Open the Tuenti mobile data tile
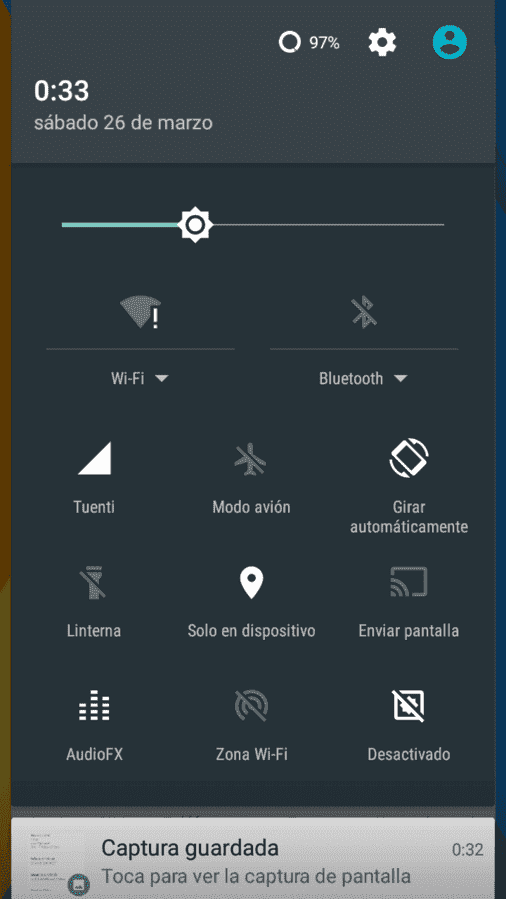Screen dimensions: 506x899 pos(95,477)
